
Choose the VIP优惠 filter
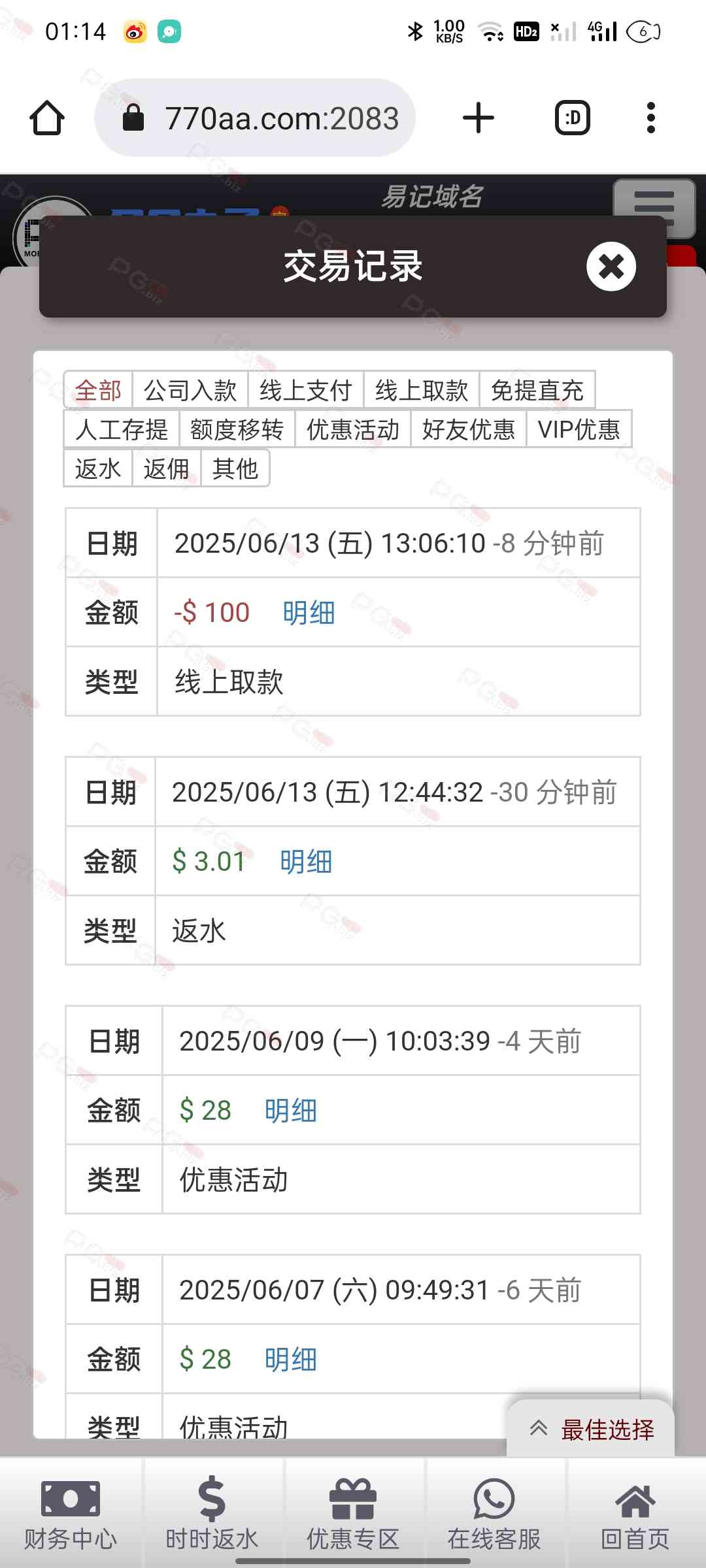(579, 430)
